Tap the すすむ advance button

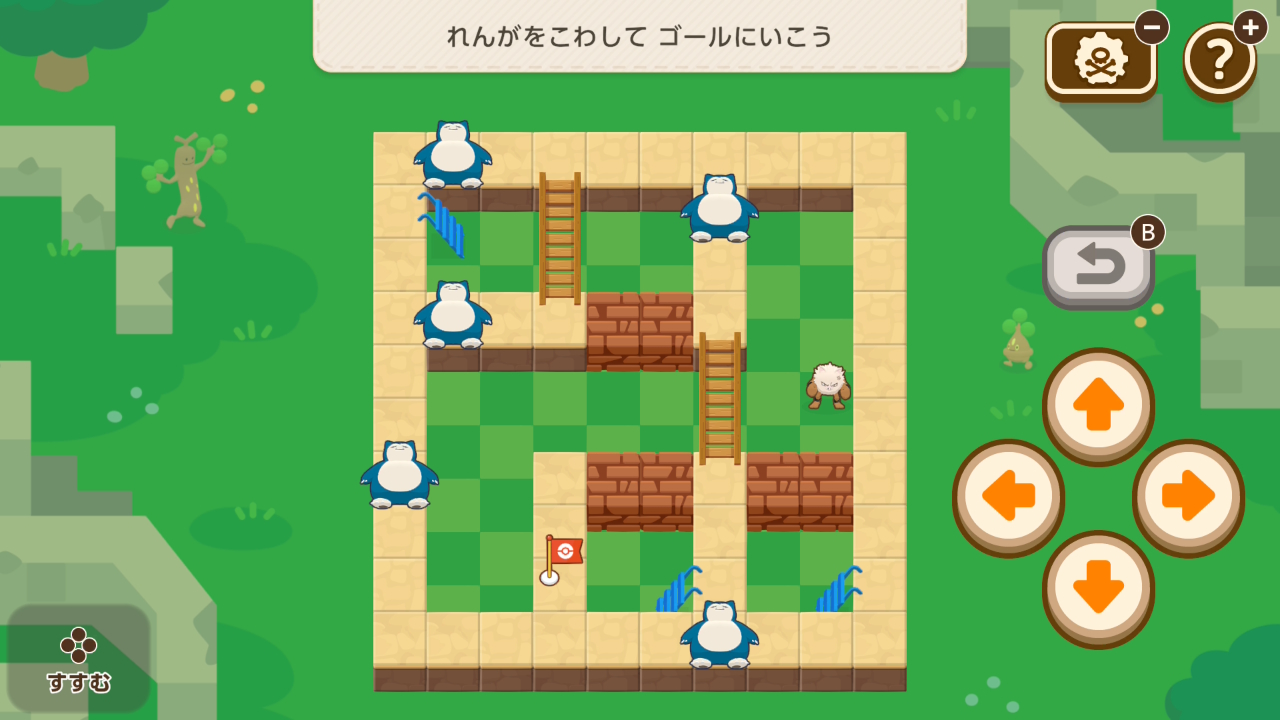click(78, 660)
